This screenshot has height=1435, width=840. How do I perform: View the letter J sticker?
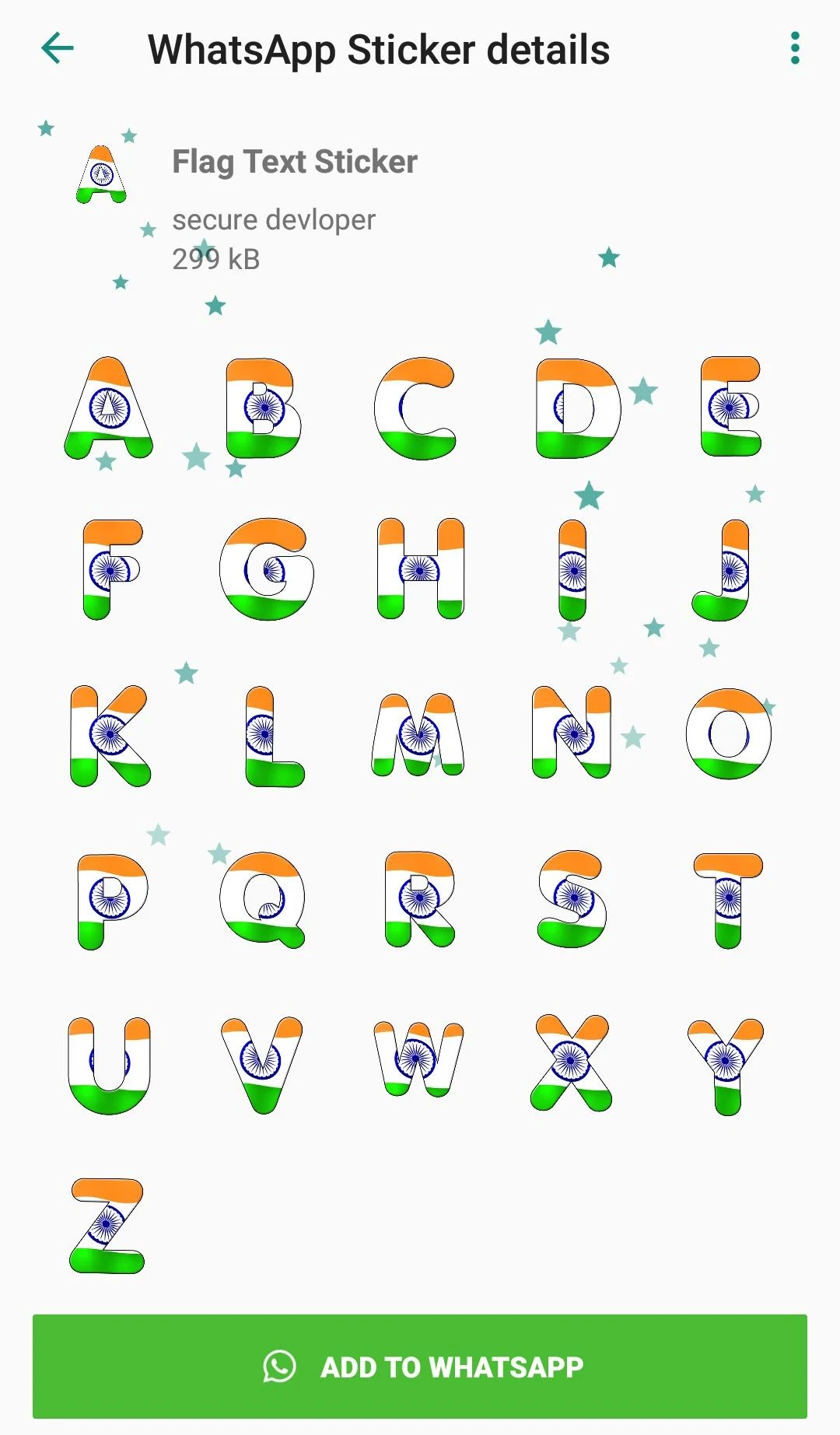click(x=721, y=570)
